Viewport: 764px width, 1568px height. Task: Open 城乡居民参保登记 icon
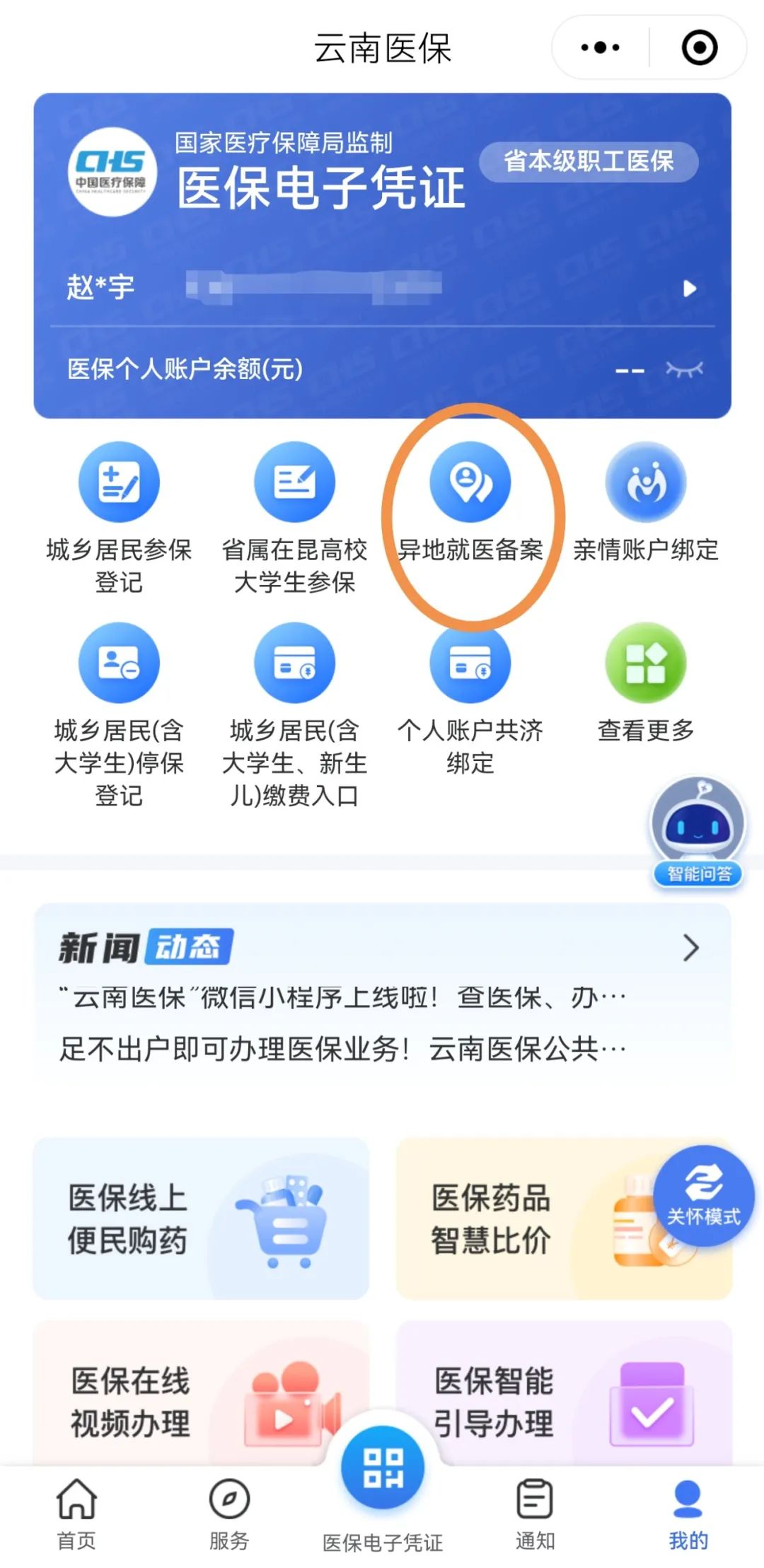click(x=119, y=481)
